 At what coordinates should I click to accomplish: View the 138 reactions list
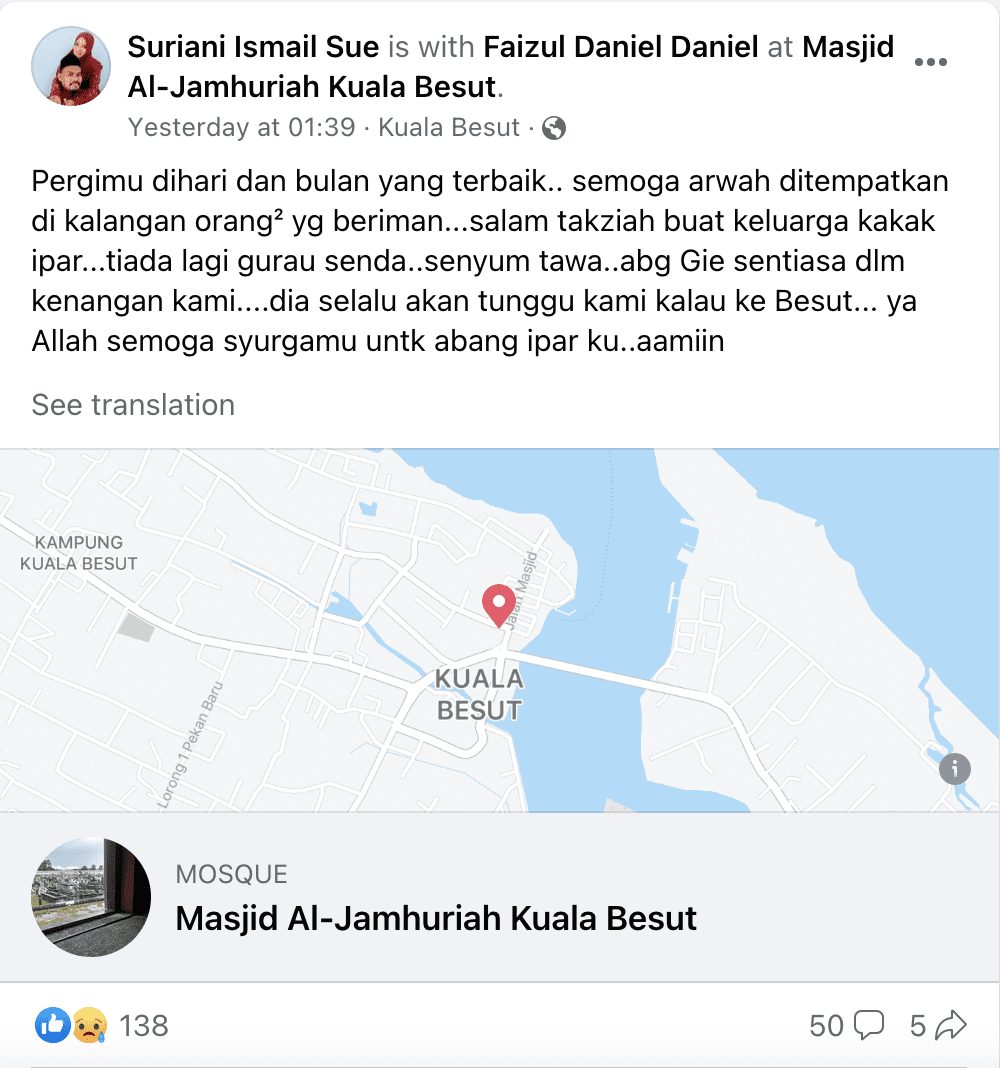(x=143, y=1025)
